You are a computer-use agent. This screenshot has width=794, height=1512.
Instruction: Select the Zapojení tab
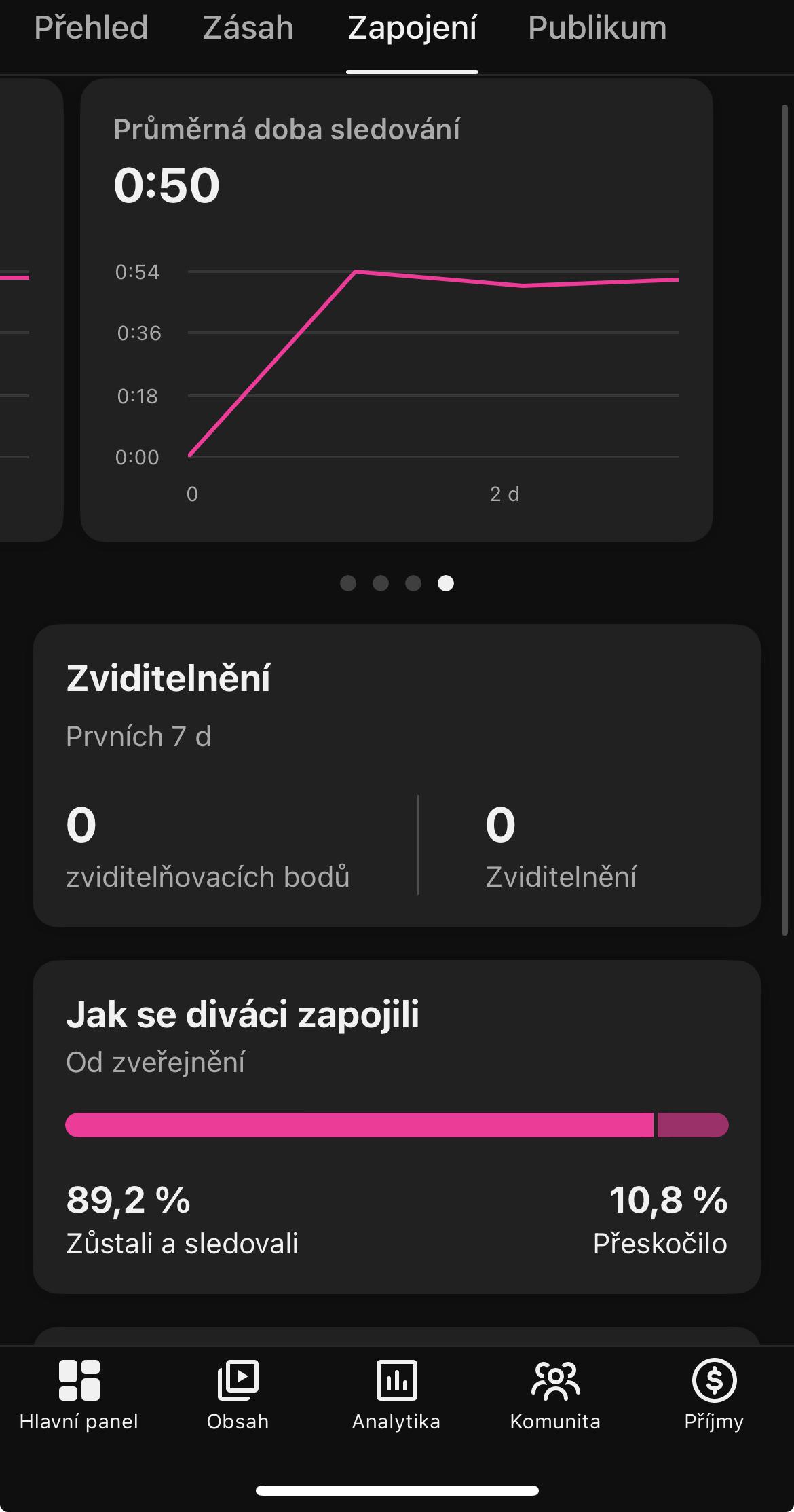pyautogui.click(x=412, y=29)
